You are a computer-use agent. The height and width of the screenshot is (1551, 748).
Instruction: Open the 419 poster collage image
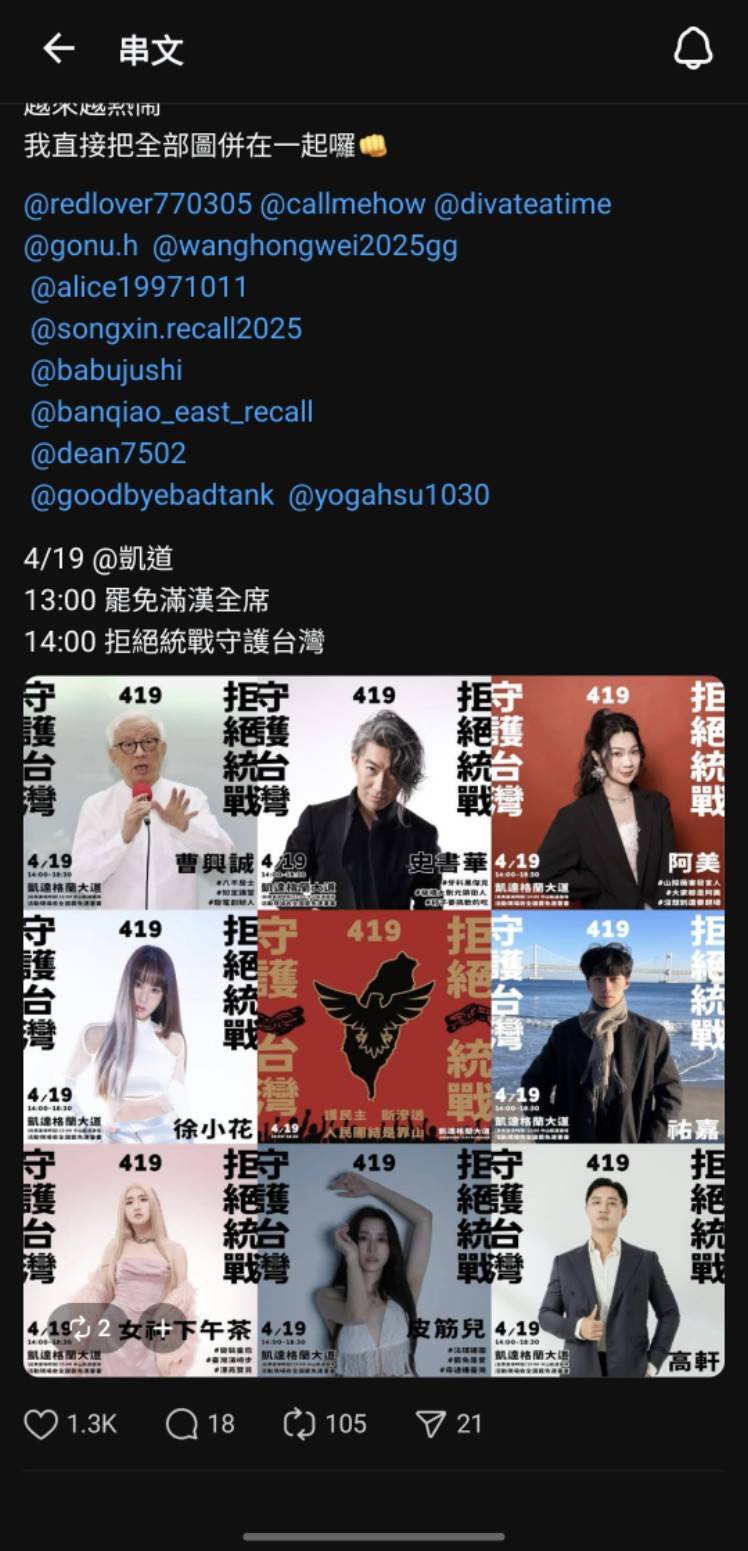374,1026
